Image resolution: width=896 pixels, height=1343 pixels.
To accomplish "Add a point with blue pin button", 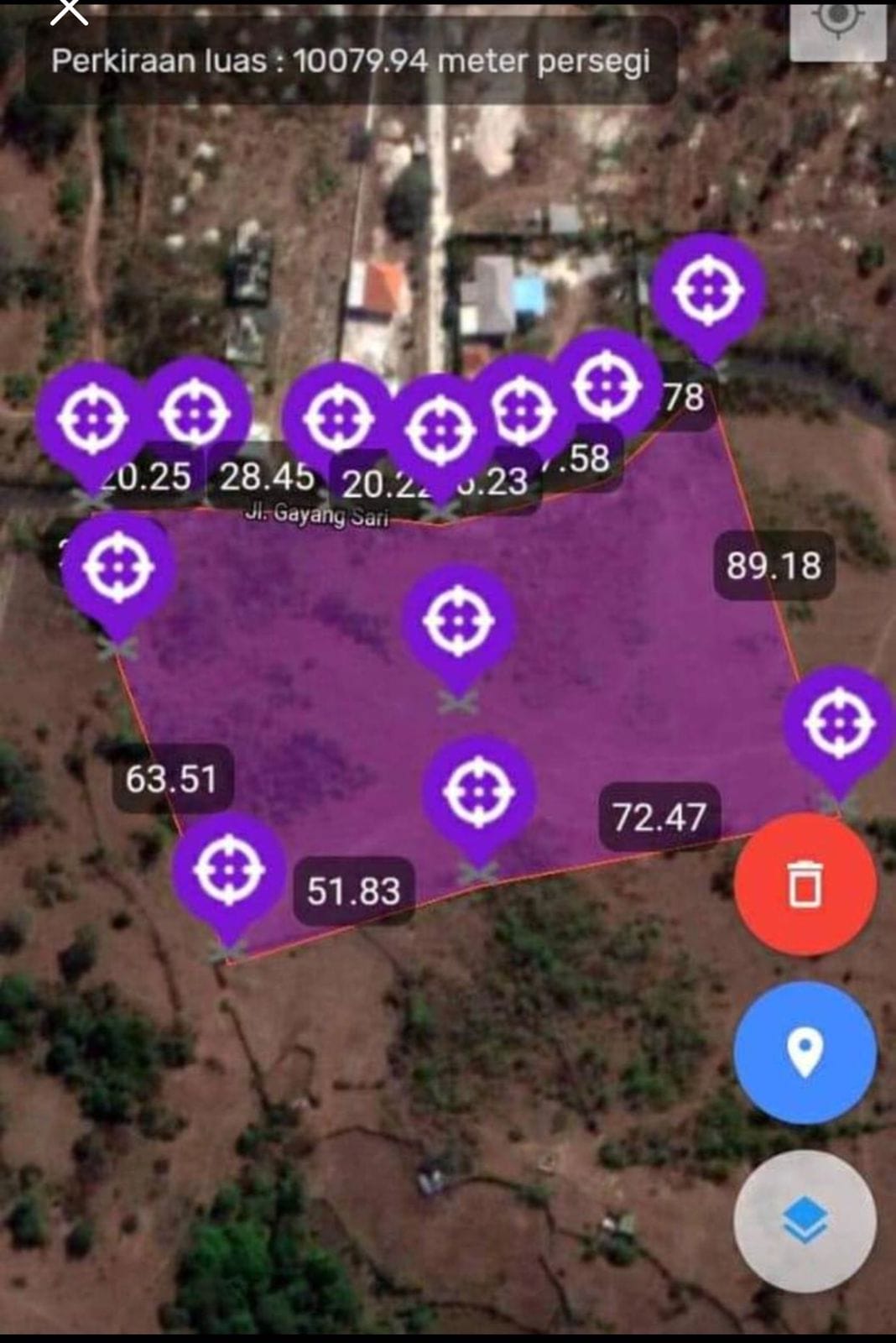I will click(x=805, y=1052).
